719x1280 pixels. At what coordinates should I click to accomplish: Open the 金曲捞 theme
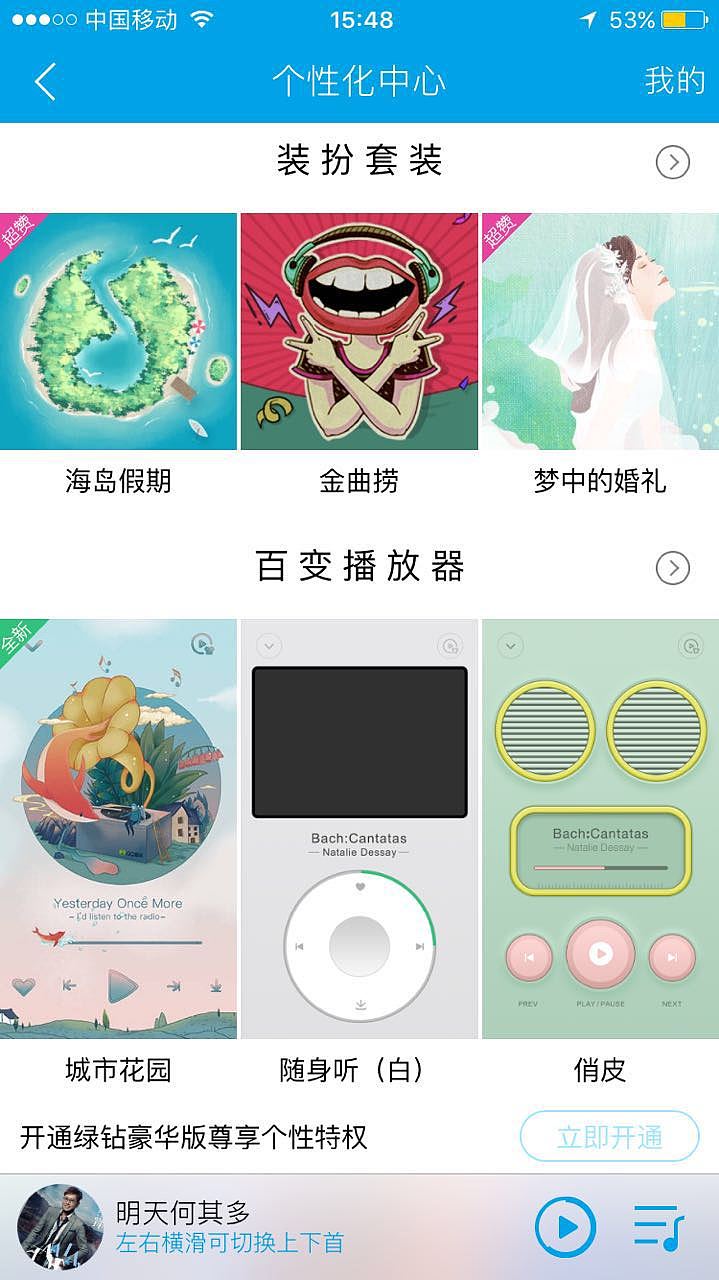pos(359,332)
